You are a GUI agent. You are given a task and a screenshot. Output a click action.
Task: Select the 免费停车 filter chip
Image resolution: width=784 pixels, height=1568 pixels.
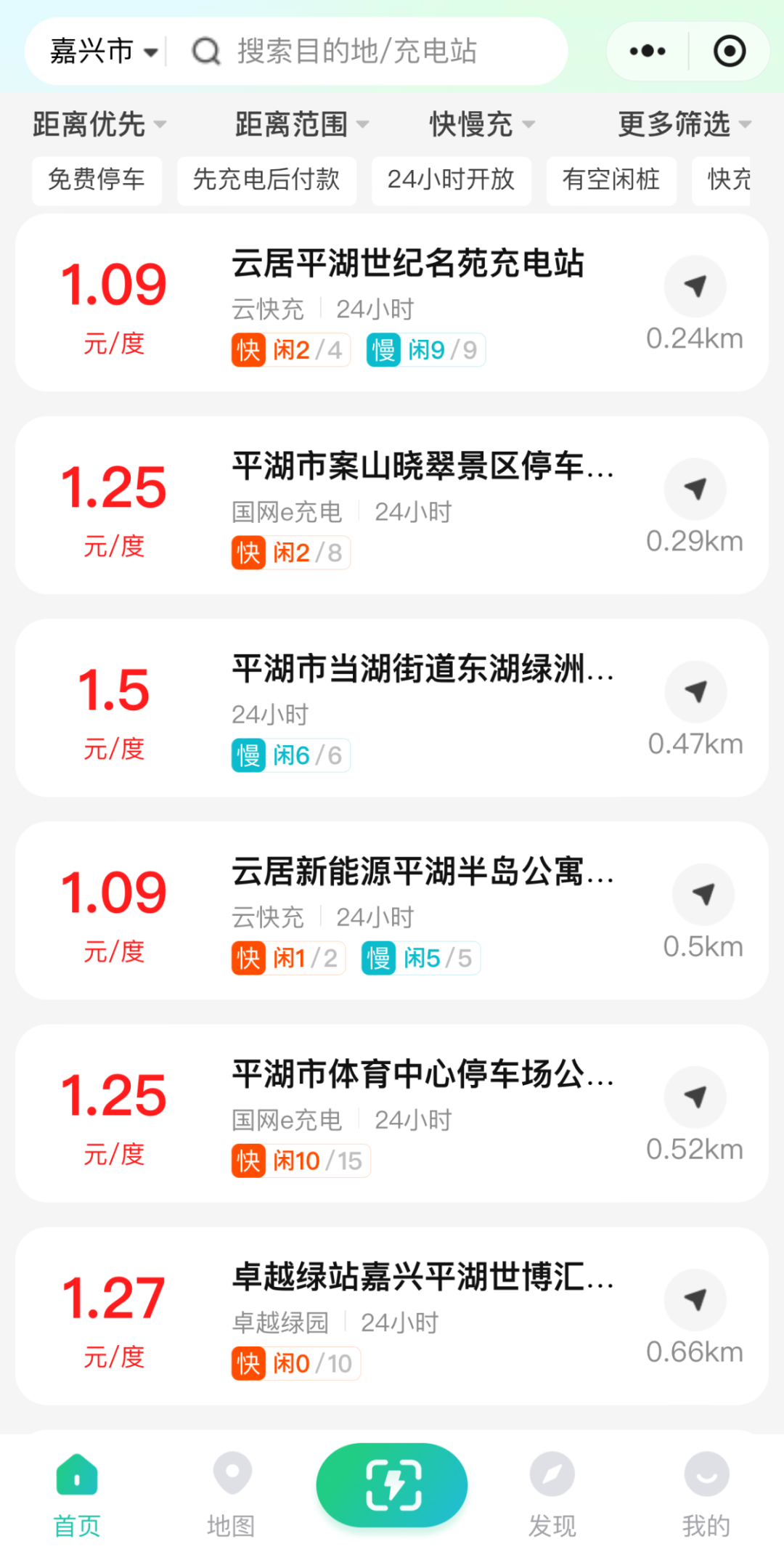pos(97,180)
